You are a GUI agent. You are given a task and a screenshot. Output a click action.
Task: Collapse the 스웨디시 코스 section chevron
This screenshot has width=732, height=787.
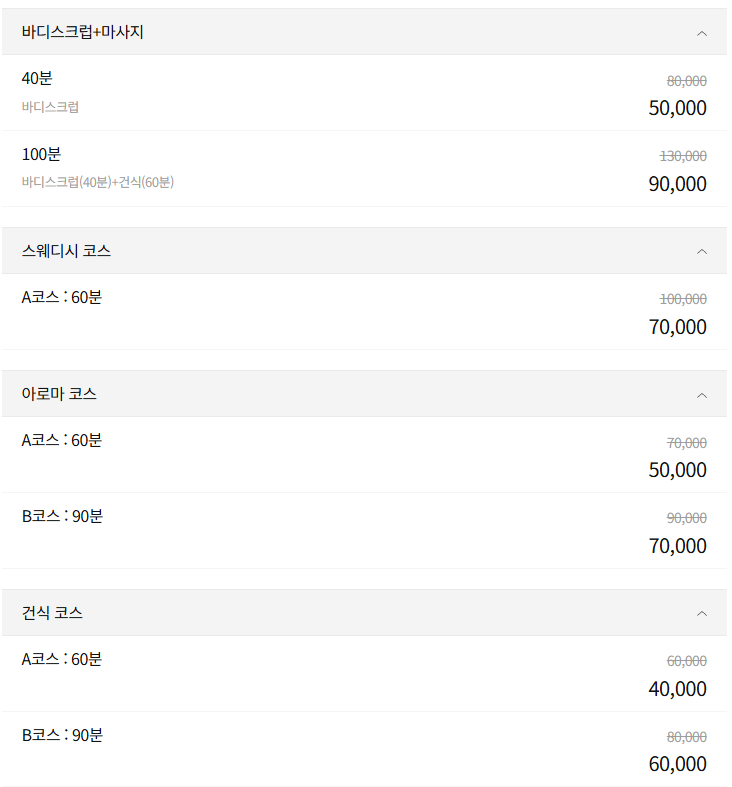pyautogui.click(x=702, y=250)
